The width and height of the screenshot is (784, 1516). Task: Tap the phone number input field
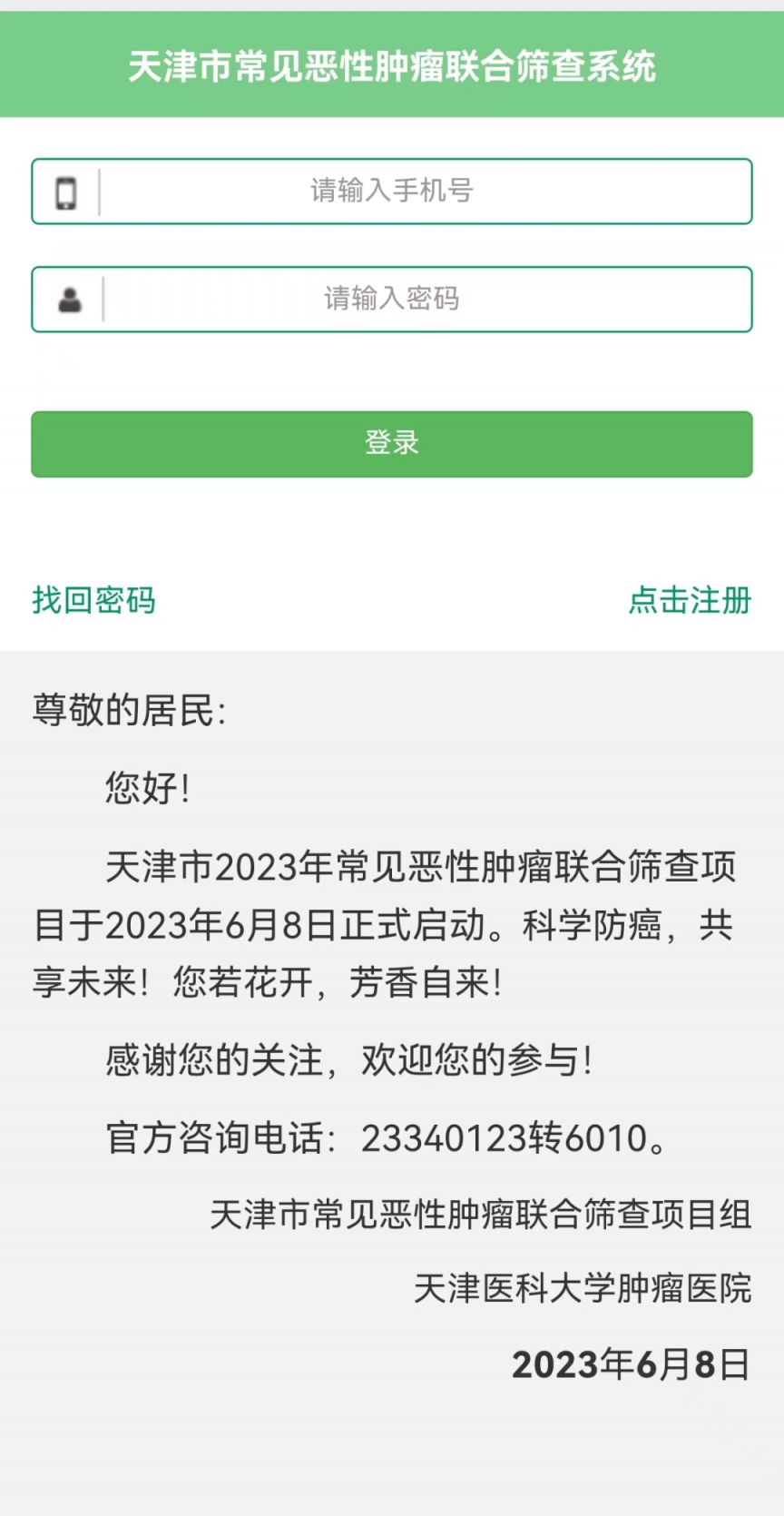tap(422, 192)
